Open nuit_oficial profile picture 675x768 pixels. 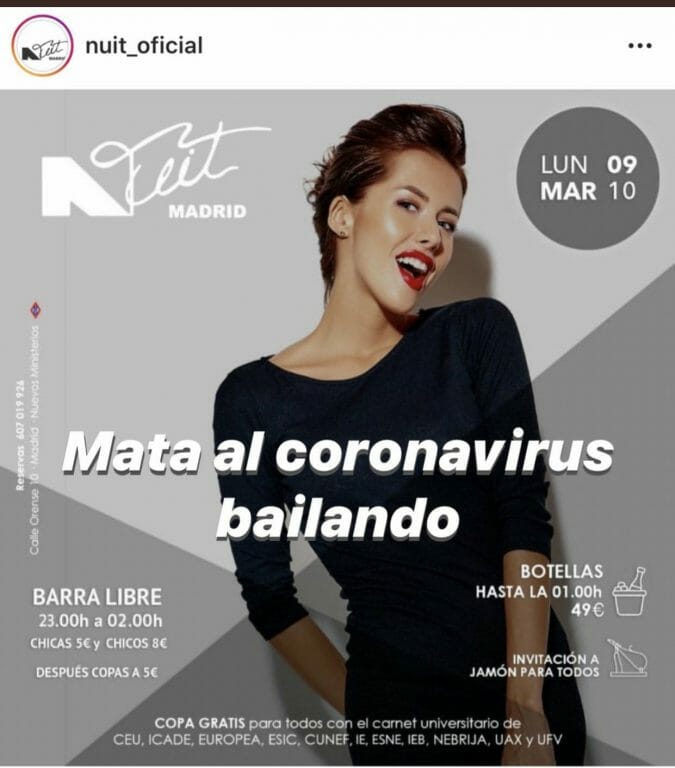click(42, 46)
